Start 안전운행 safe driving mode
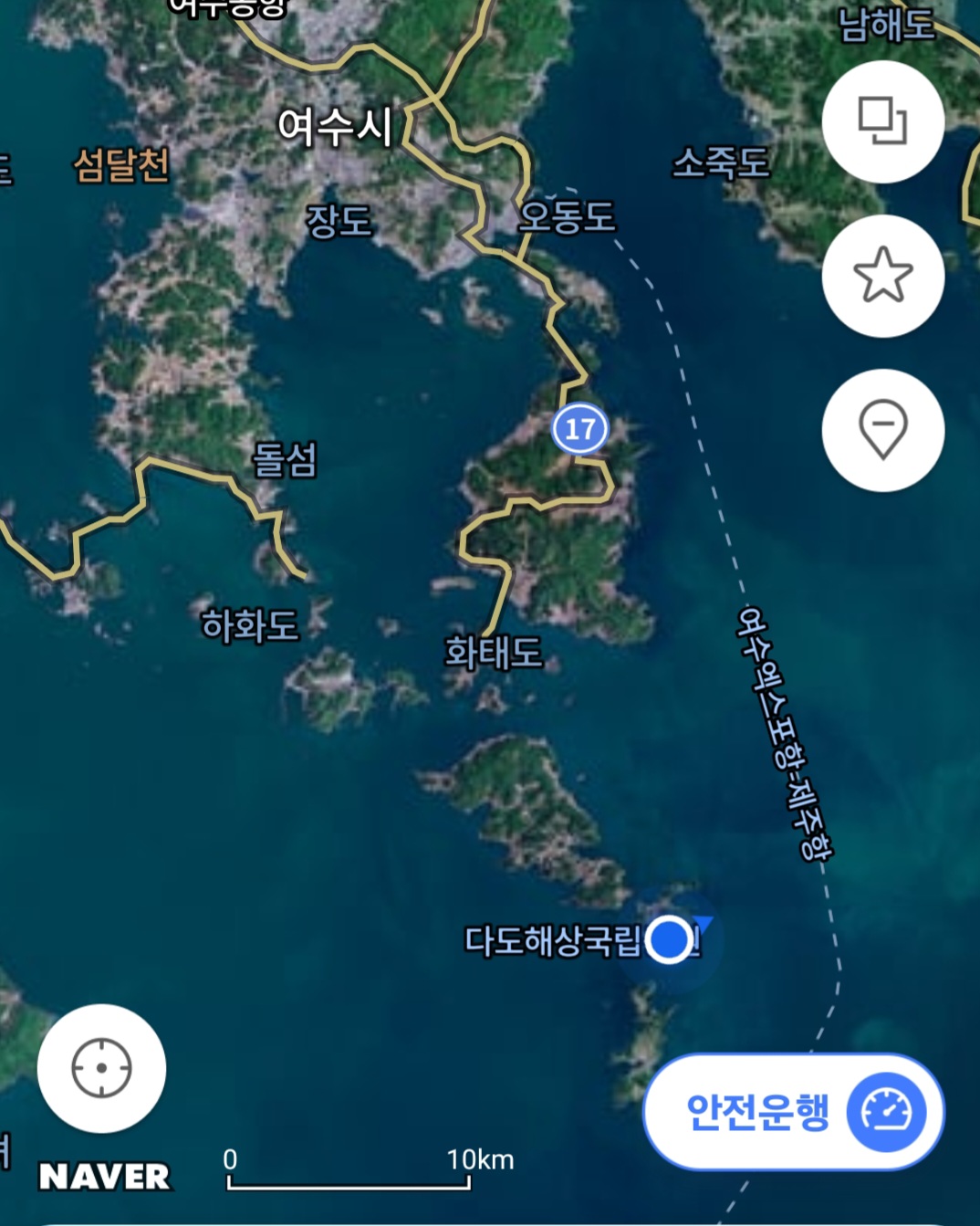The height and width of the screenshot is (1226, 980). (793, 1112)
